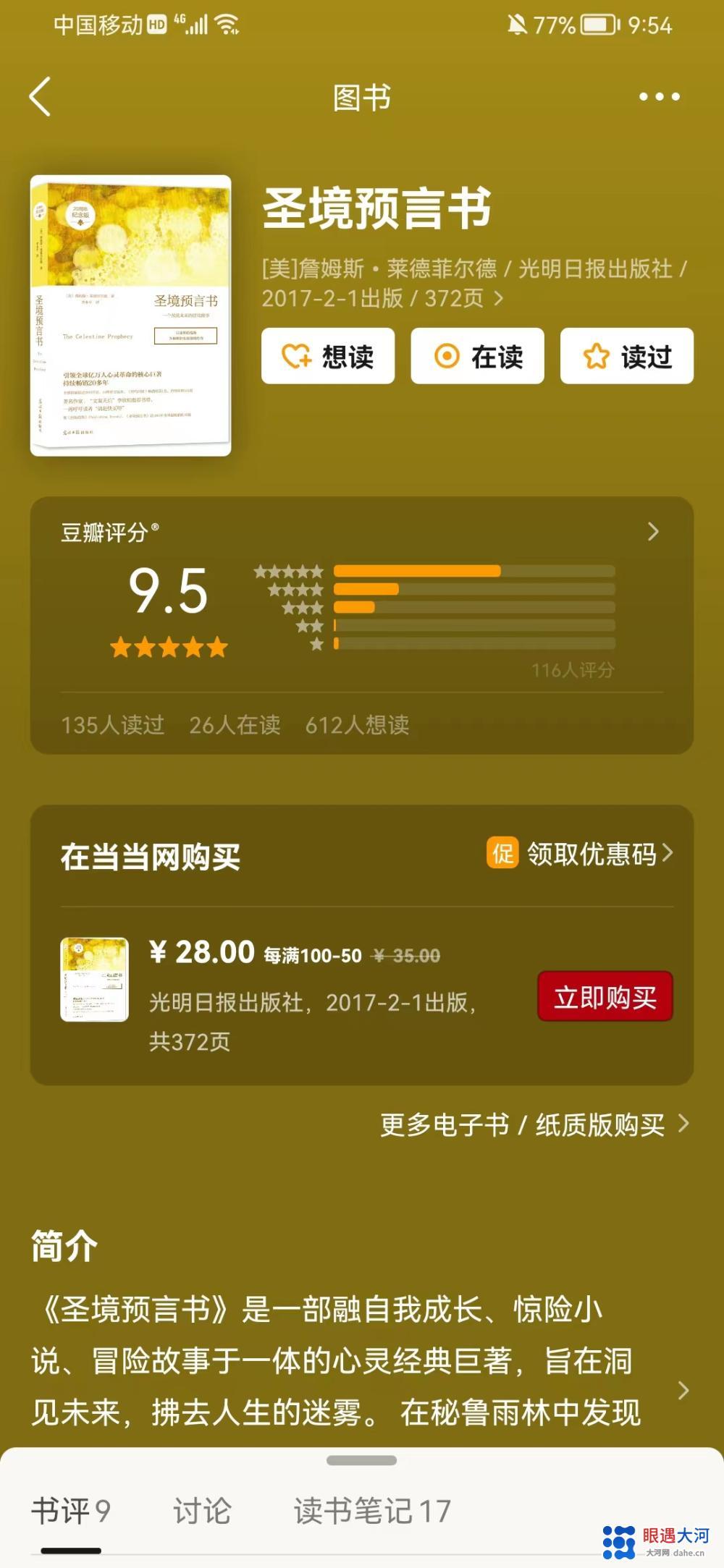Mark the book as 想读
724x1568 pixels.
tap(328, 356)
